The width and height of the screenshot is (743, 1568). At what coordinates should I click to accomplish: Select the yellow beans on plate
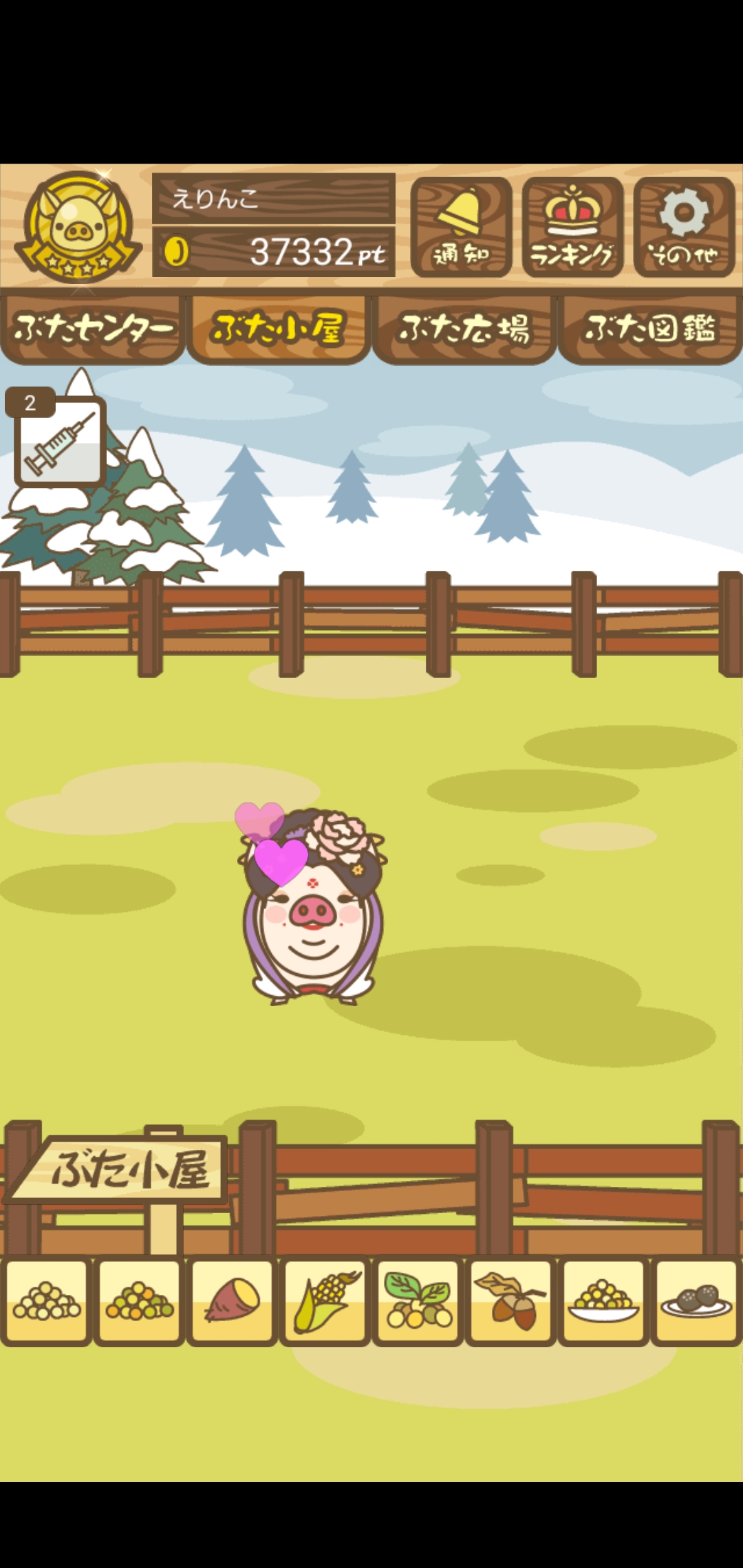pos(603,1300)
